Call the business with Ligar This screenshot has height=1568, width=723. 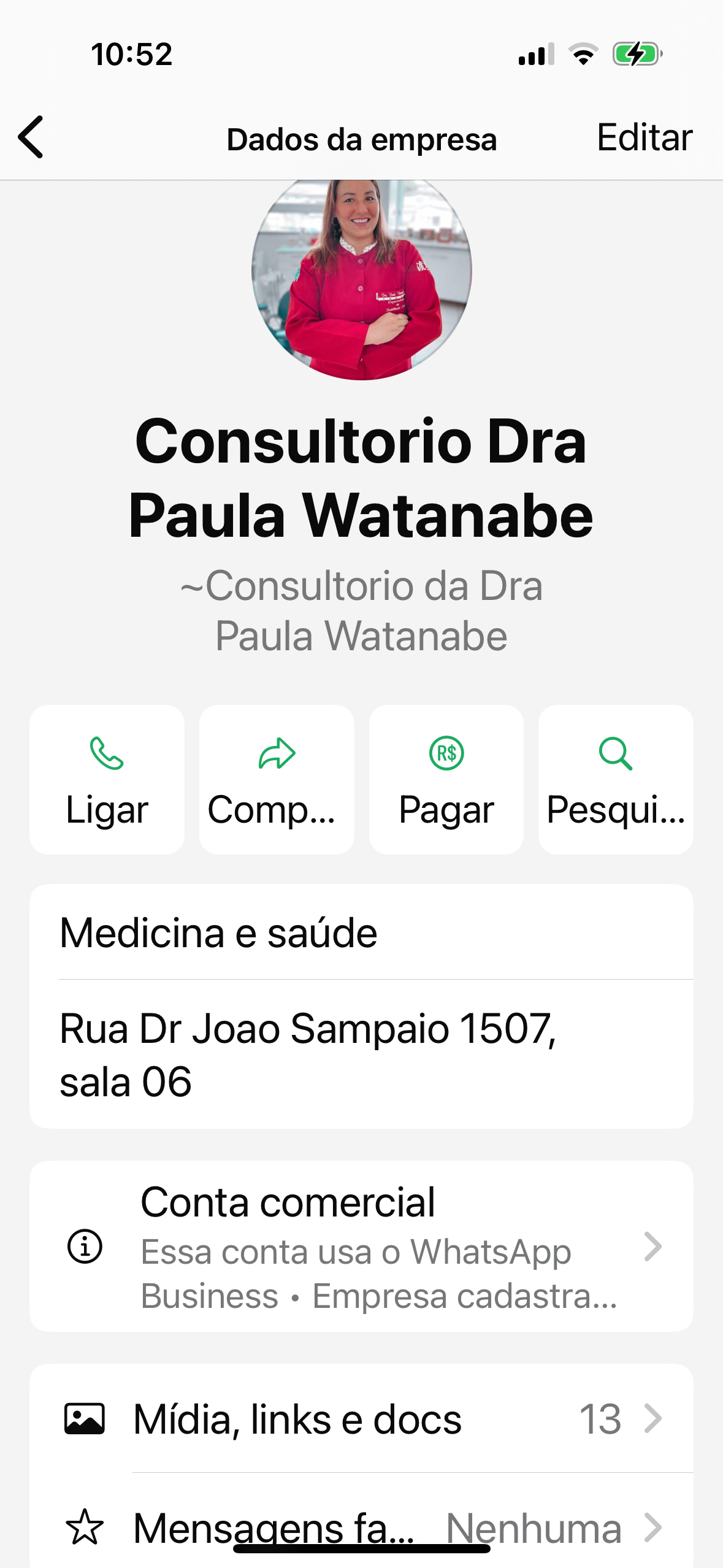[107, 779]
